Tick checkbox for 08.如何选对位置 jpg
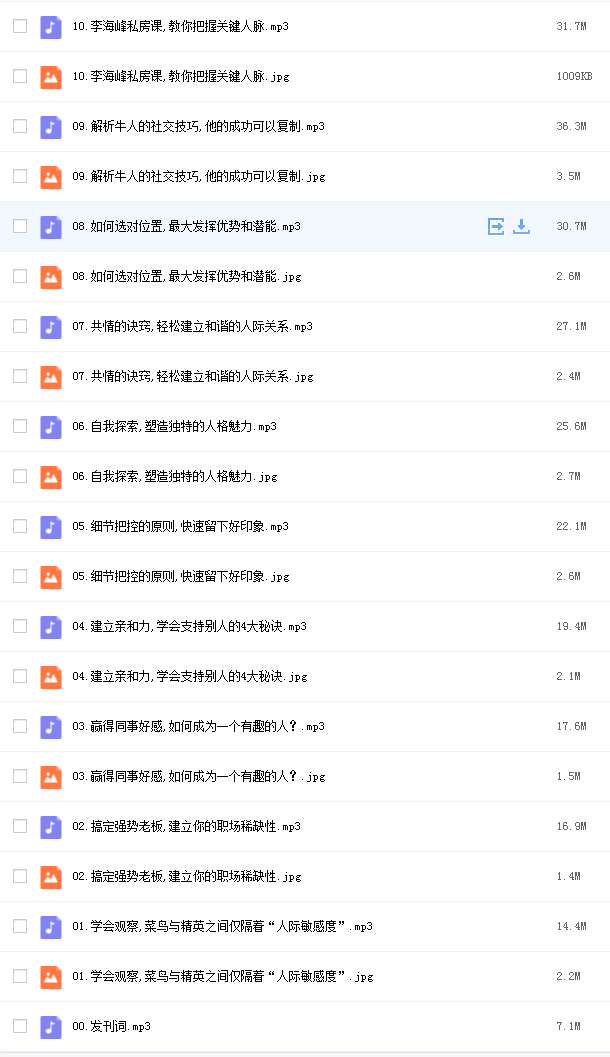This screenshot has width=610, height=1057. coord(20,276)
